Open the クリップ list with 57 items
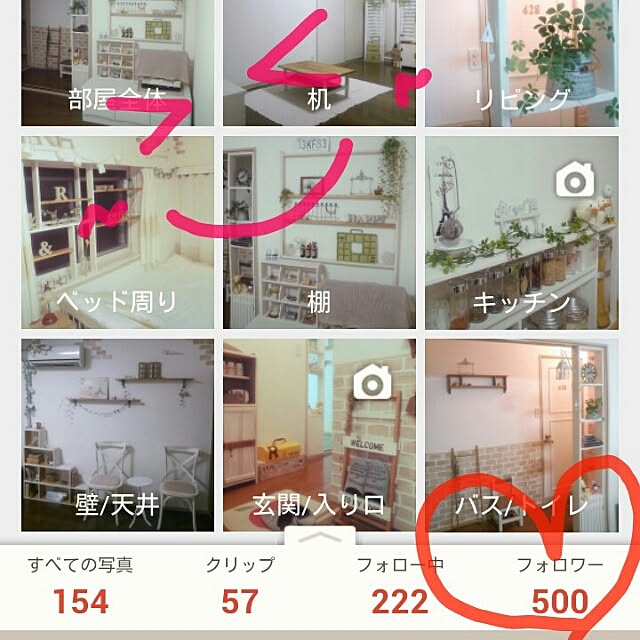The height and width of the screenshot is (640, 640). click(x=239, y=585)
